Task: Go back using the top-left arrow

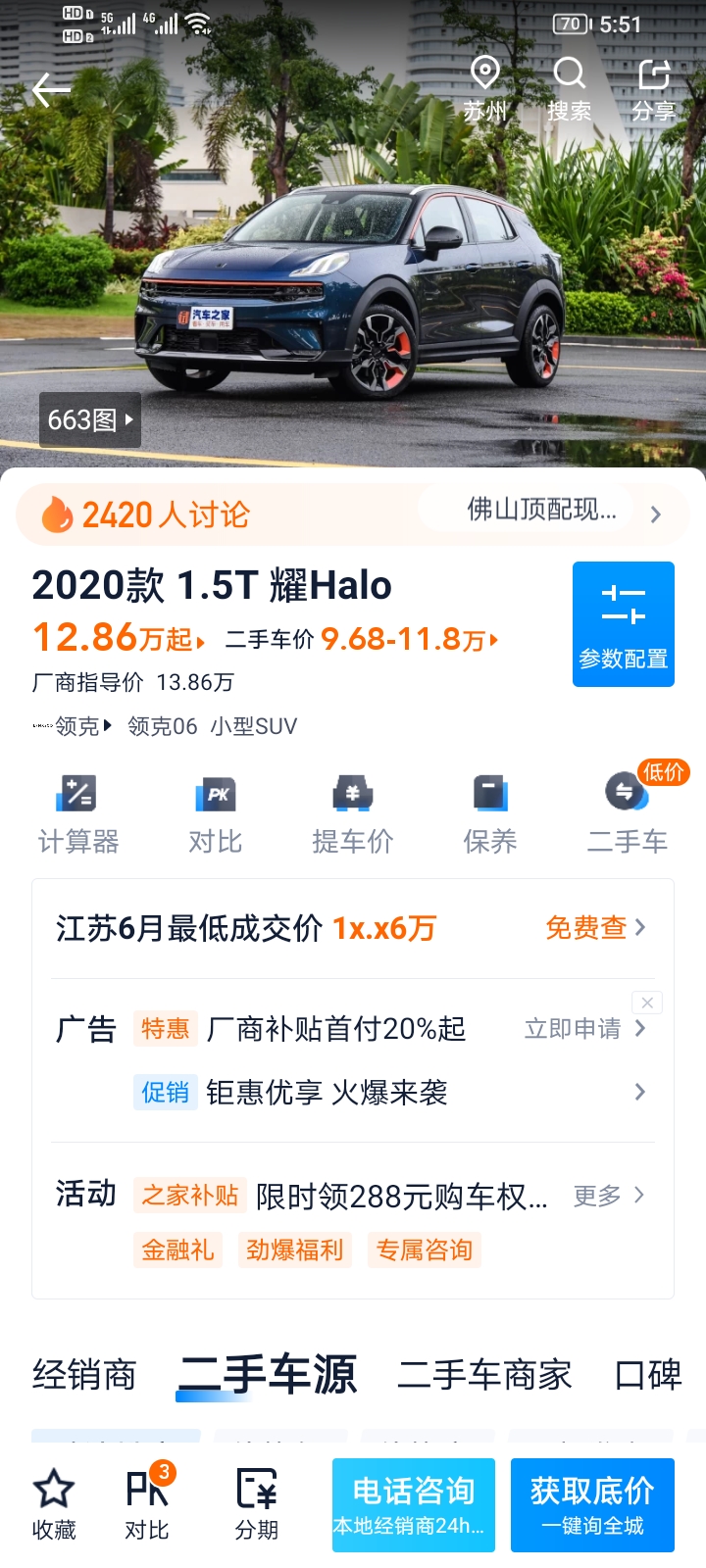Action: point(51,90)
